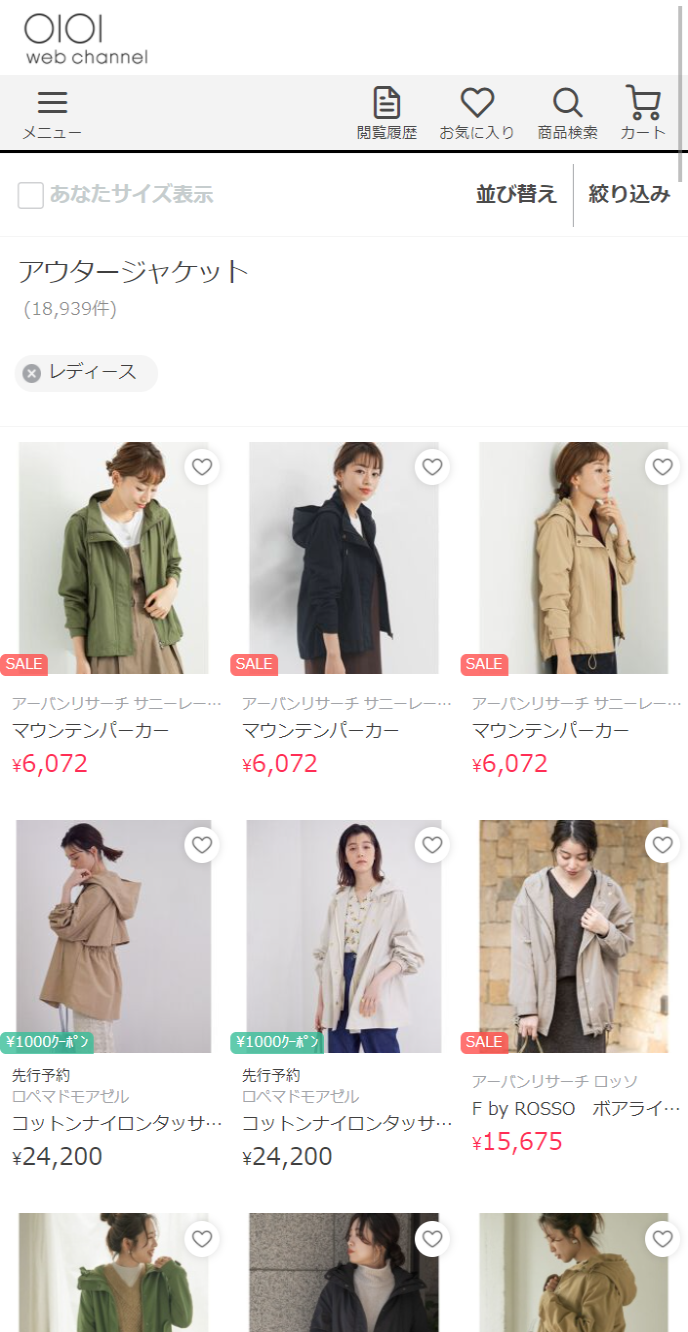Open the ivory コットンナイロンタッサー jacket
The image size is (688, 1332).
pos(344,936)
